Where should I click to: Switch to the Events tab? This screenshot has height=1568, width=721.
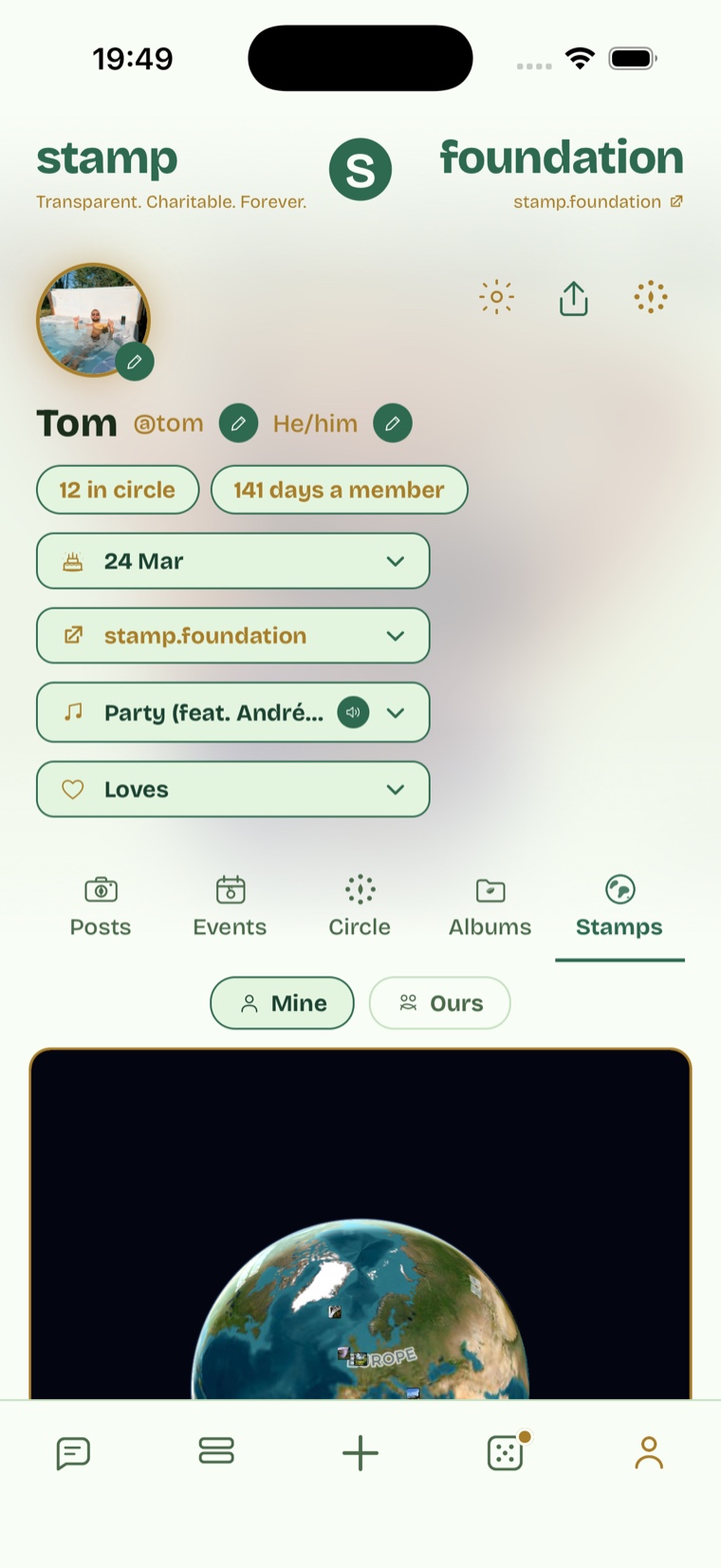(x=230, y=907)
